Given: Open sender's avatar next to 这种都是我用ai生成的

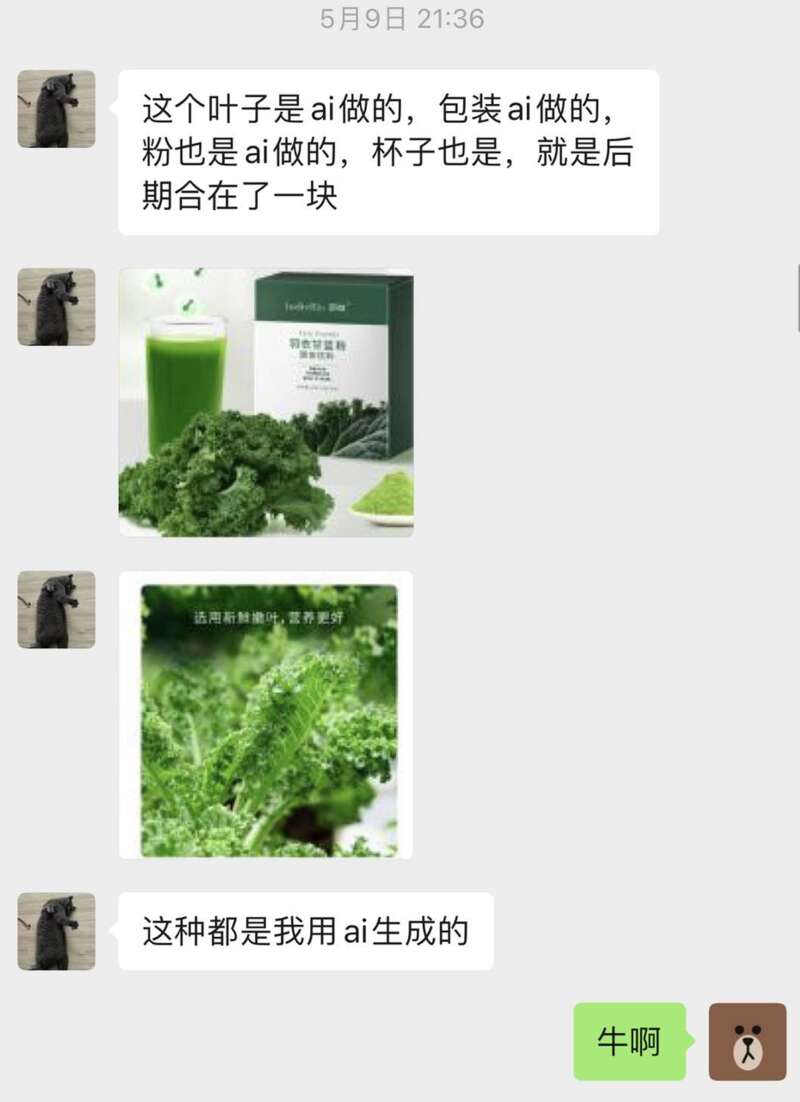Looking at the screenshot, I should pos(57,931).
